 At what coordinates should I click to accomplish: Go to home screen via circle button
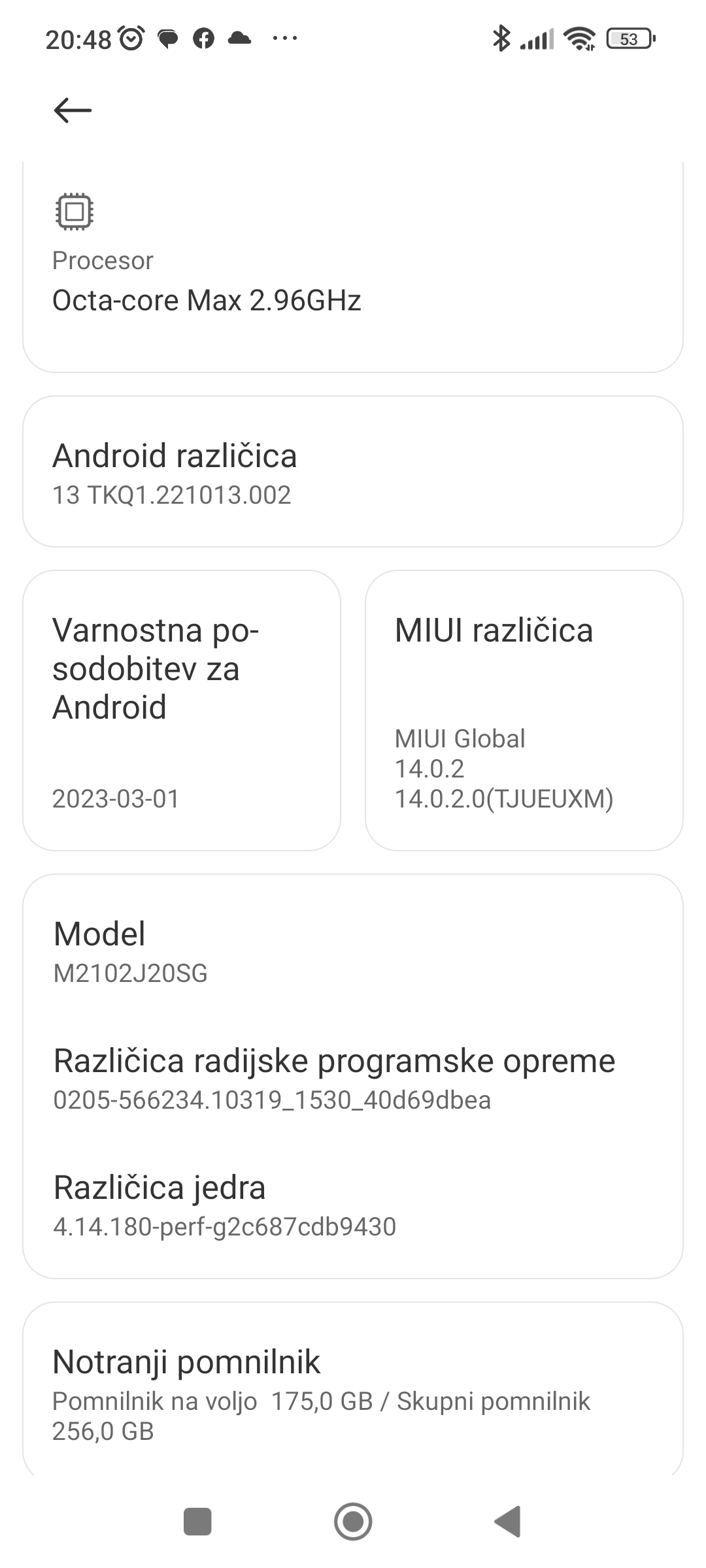(x=353, y=1522)
